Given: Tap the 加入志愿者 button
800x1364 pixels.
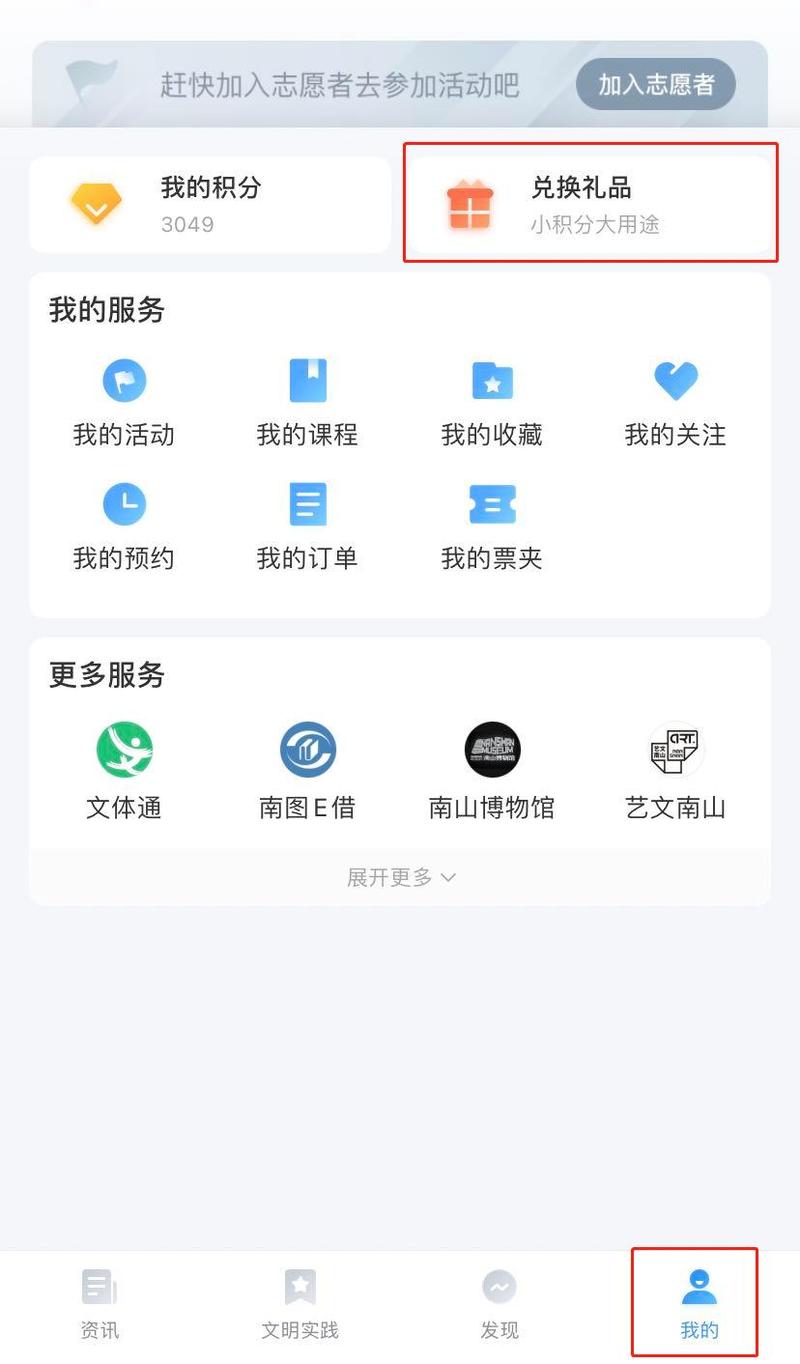Looking at the screenshot, I should coord(656,85).
